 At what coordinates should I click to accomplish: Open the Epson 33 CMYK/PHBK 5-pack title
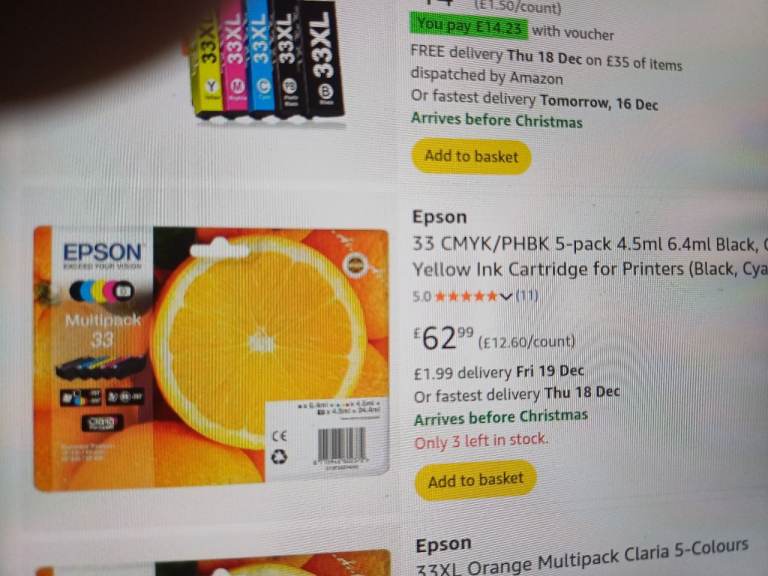tap(590, 256)
